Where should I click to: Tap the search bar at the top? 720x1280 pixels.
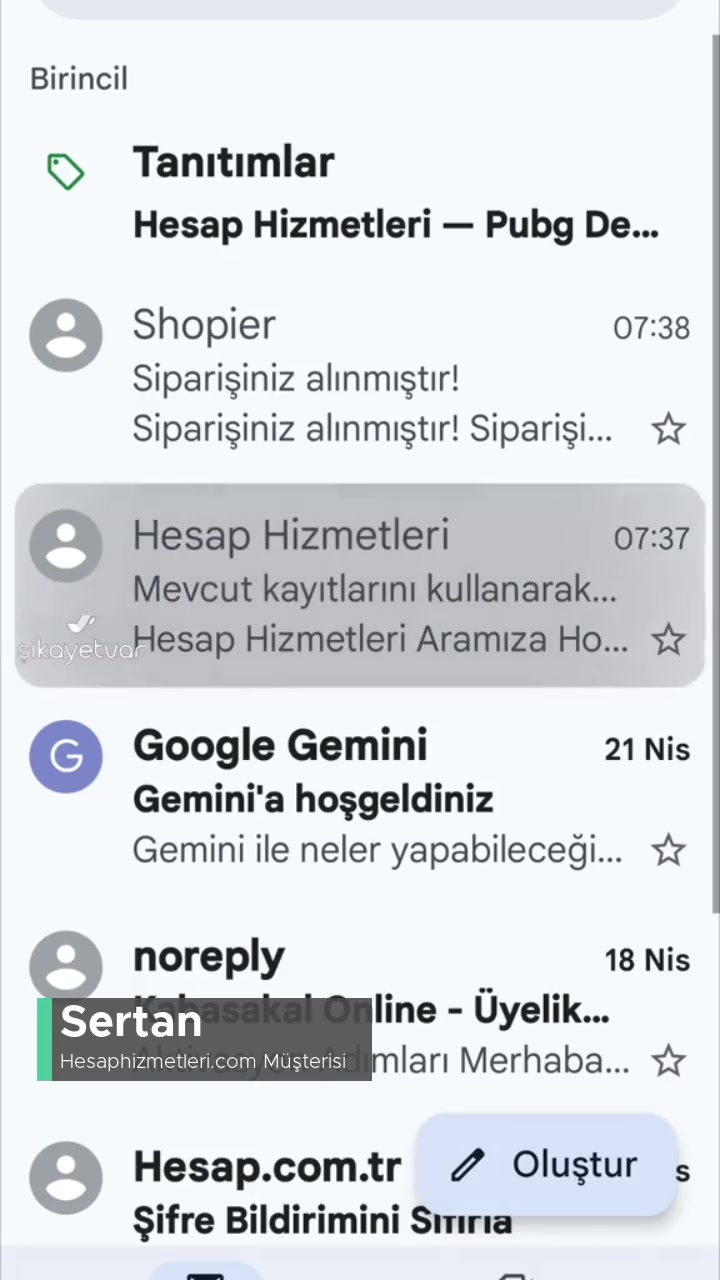coord(360,10)
